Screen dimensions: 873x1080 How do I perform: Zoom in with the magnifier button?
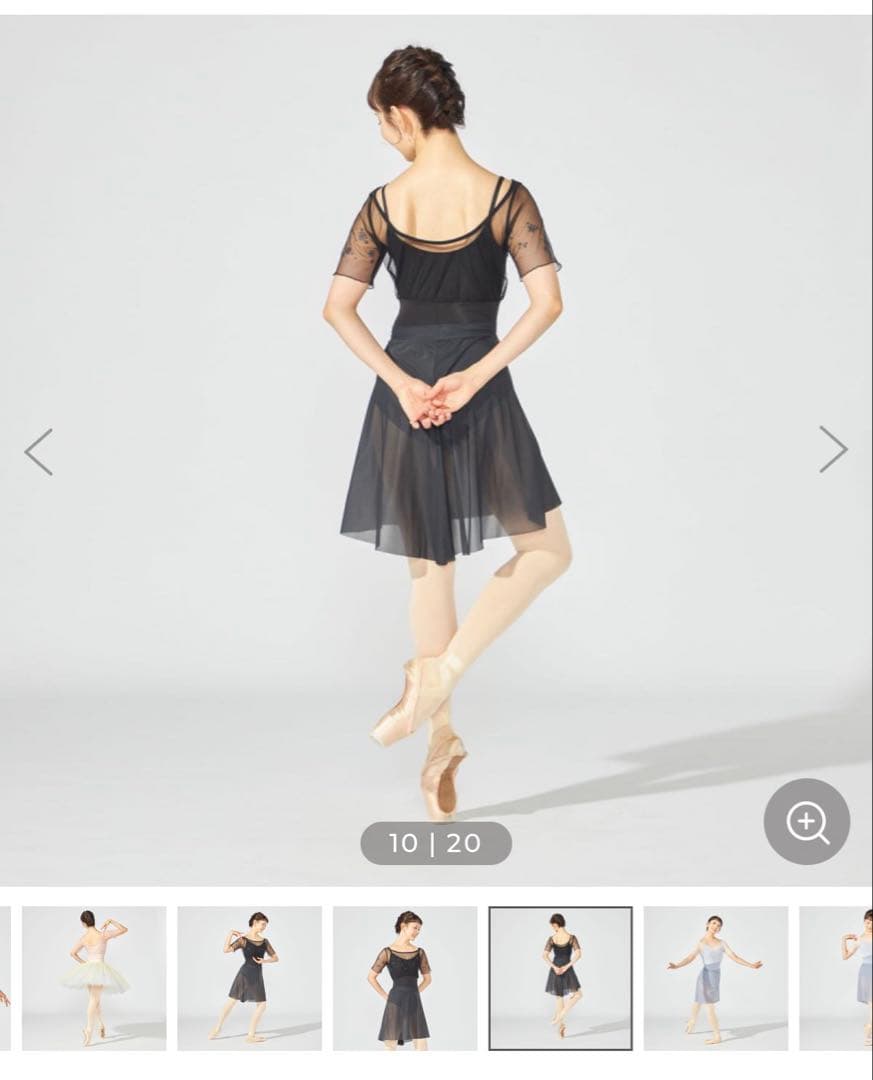(807, 822)
